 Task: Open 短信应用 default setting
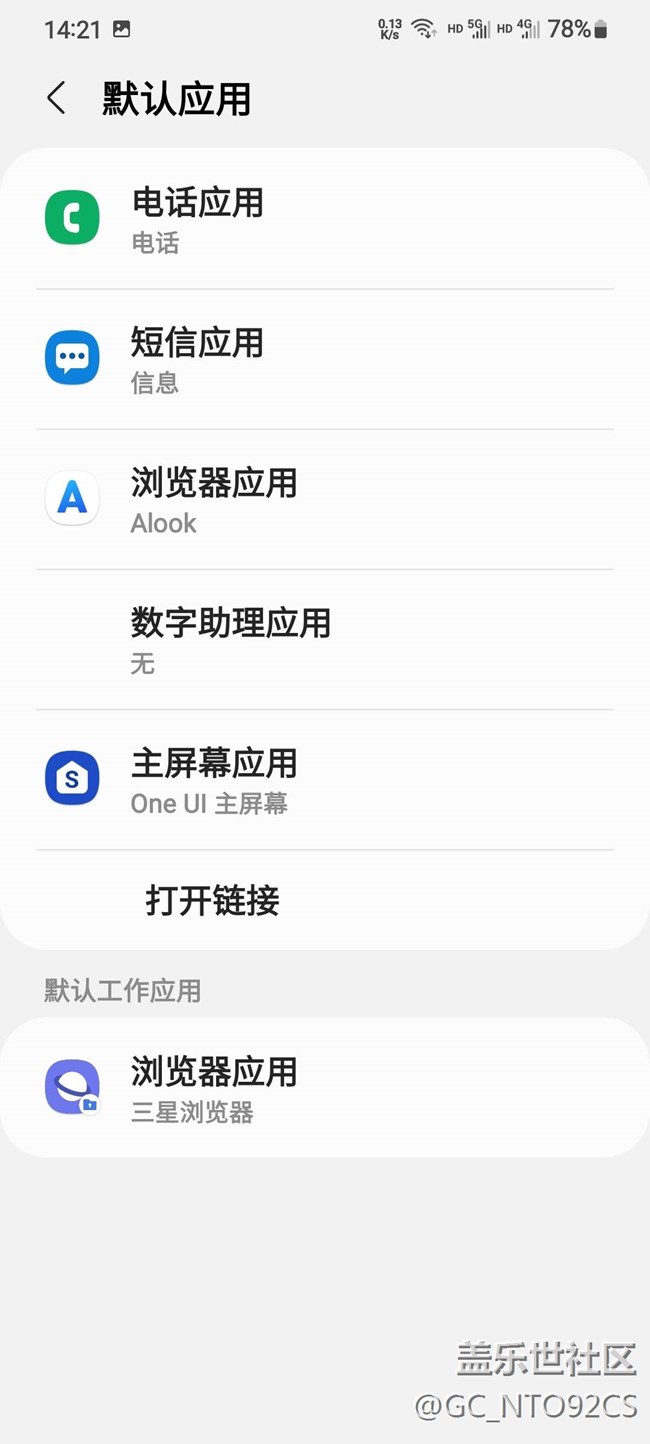pyautogui.click(x=325, y=360)
